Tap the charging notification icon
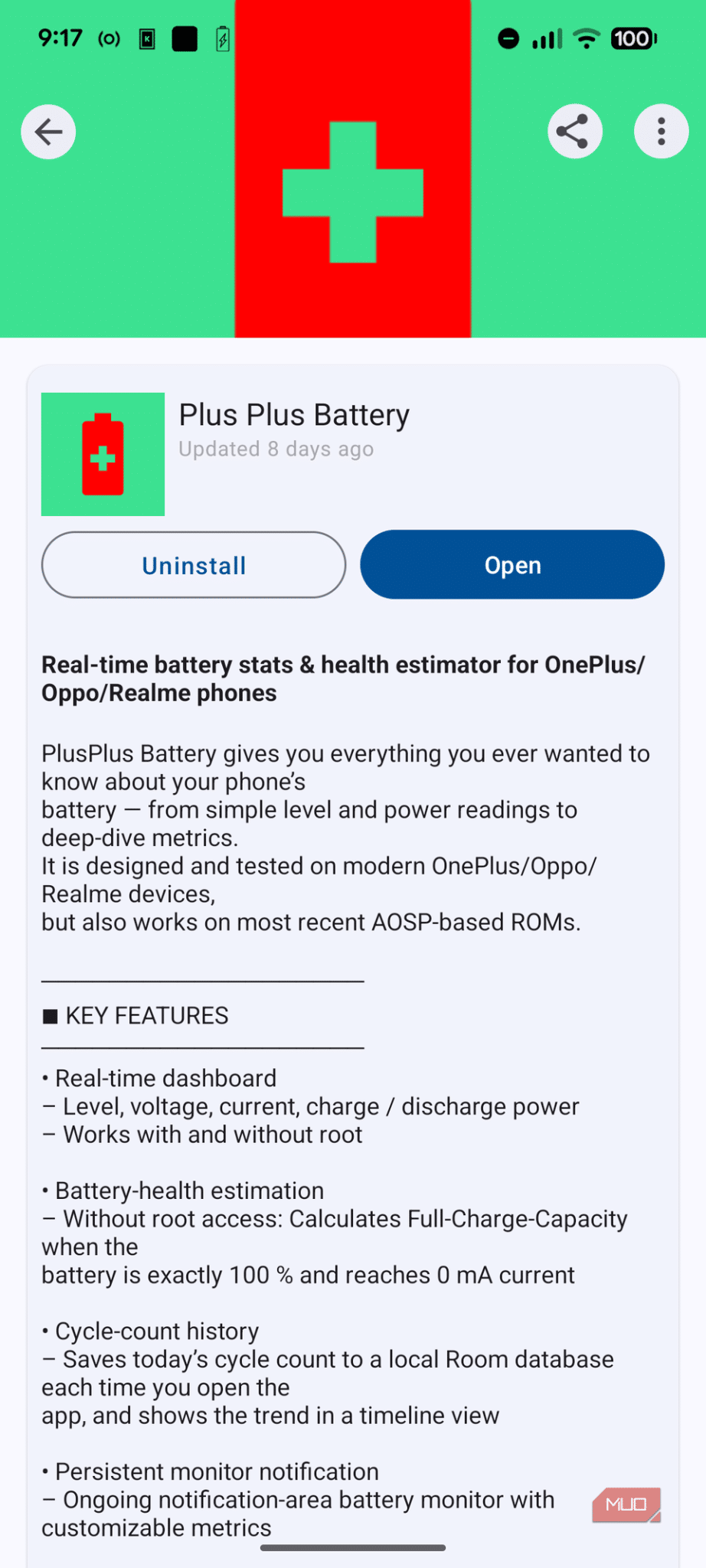Image resolution: width=706 pixels, height=1568 pixels. click(x=223, y=38)
